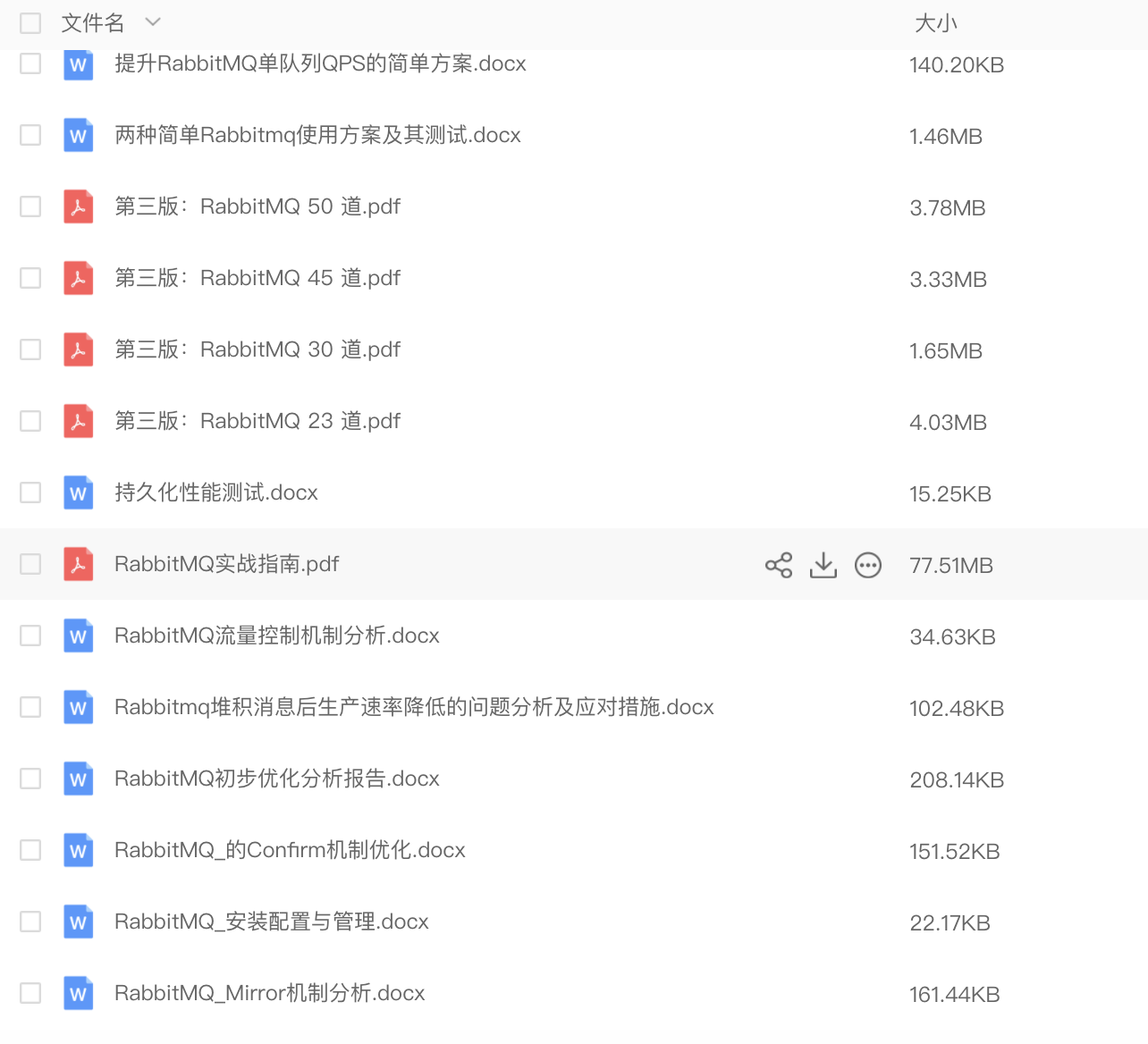Open RabbitMQ_Mirror机制分析.docx
This screenshot has height=1044, width=1148.
(269, 993)
